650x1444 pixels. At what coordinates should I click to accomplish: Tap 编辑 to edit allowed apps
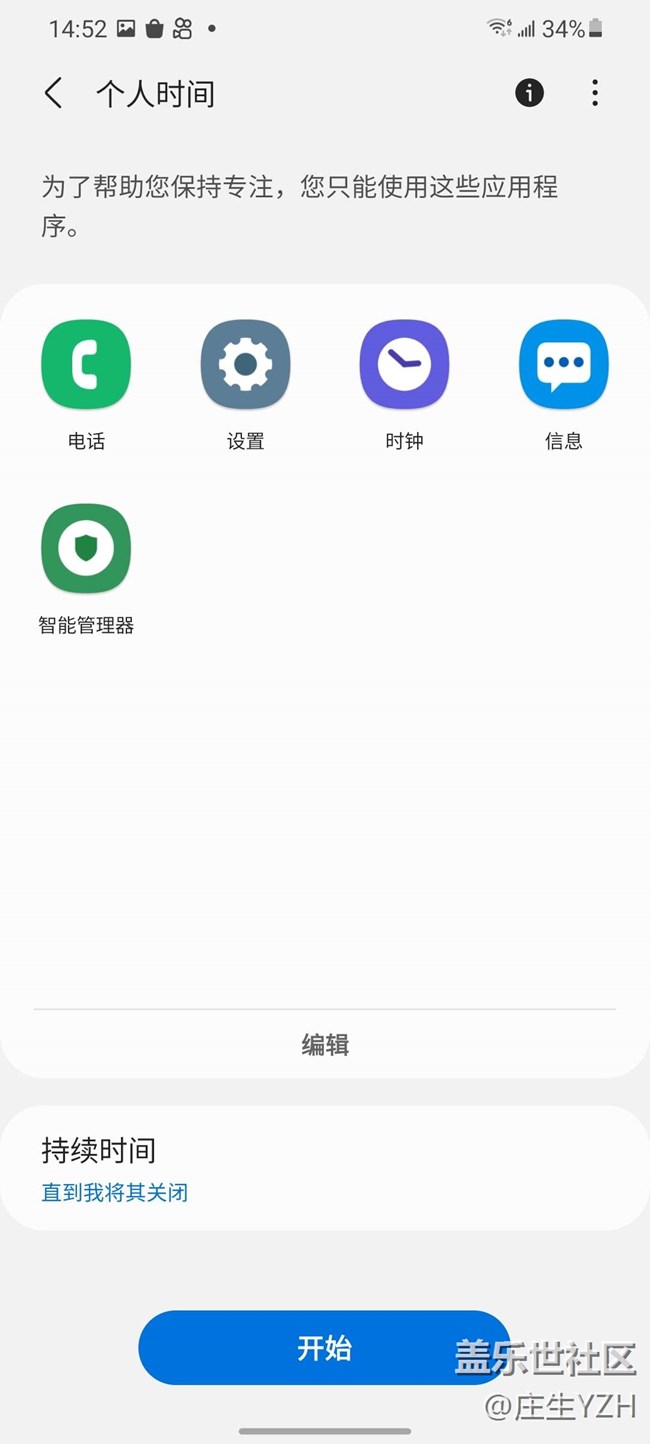[x=325, y=1044]
